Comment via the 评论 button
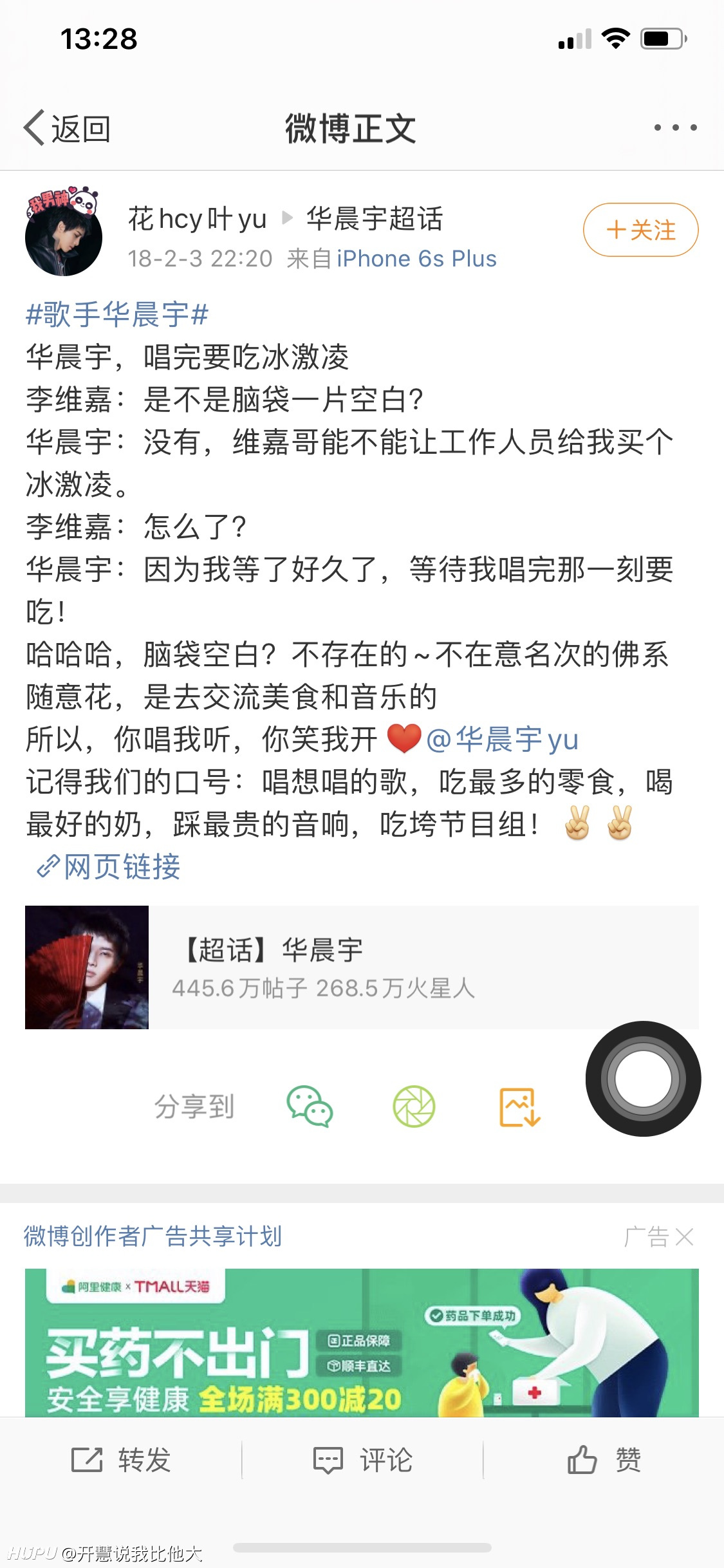 pyautogui.click(x=362, y=1460)
